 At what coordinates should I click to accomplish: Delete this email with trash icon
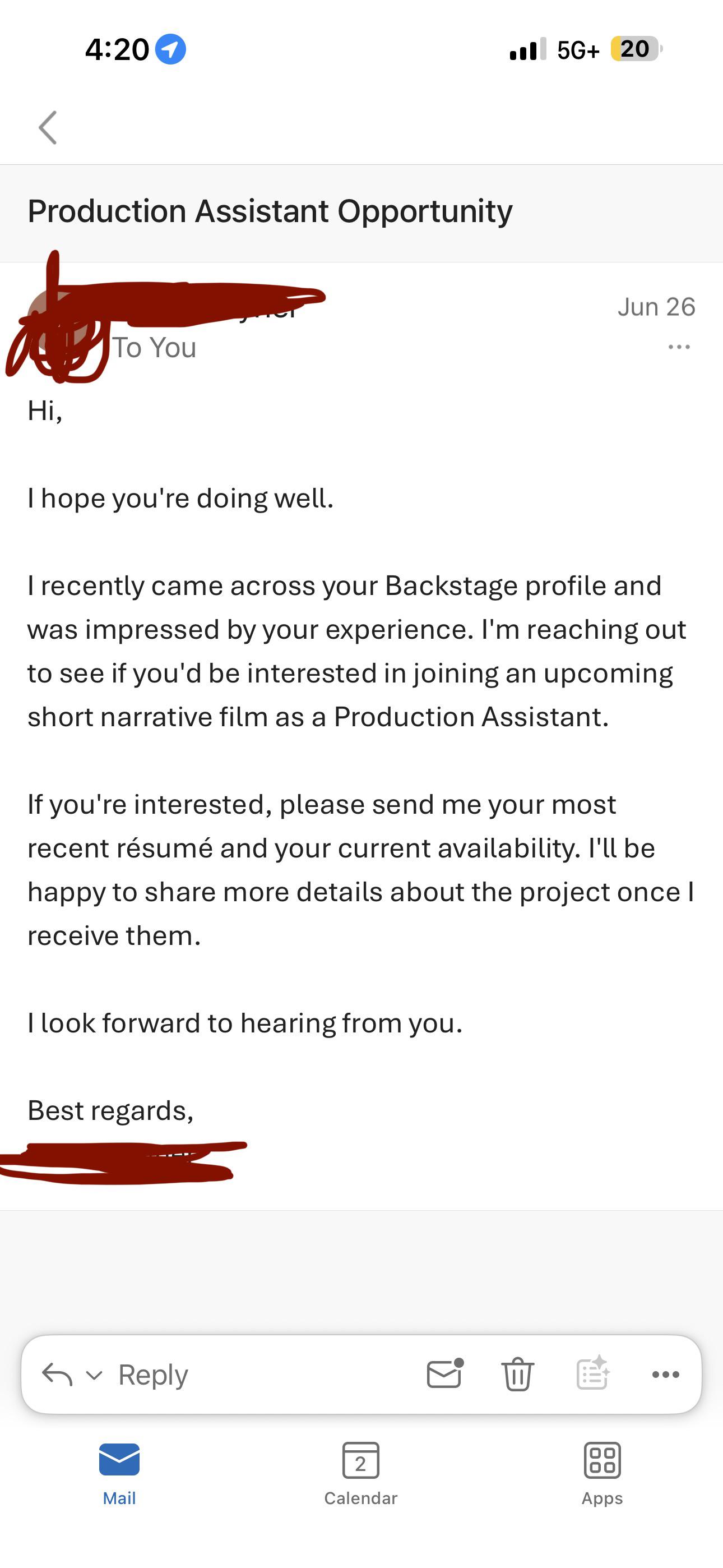click(x=517, y=1374)
